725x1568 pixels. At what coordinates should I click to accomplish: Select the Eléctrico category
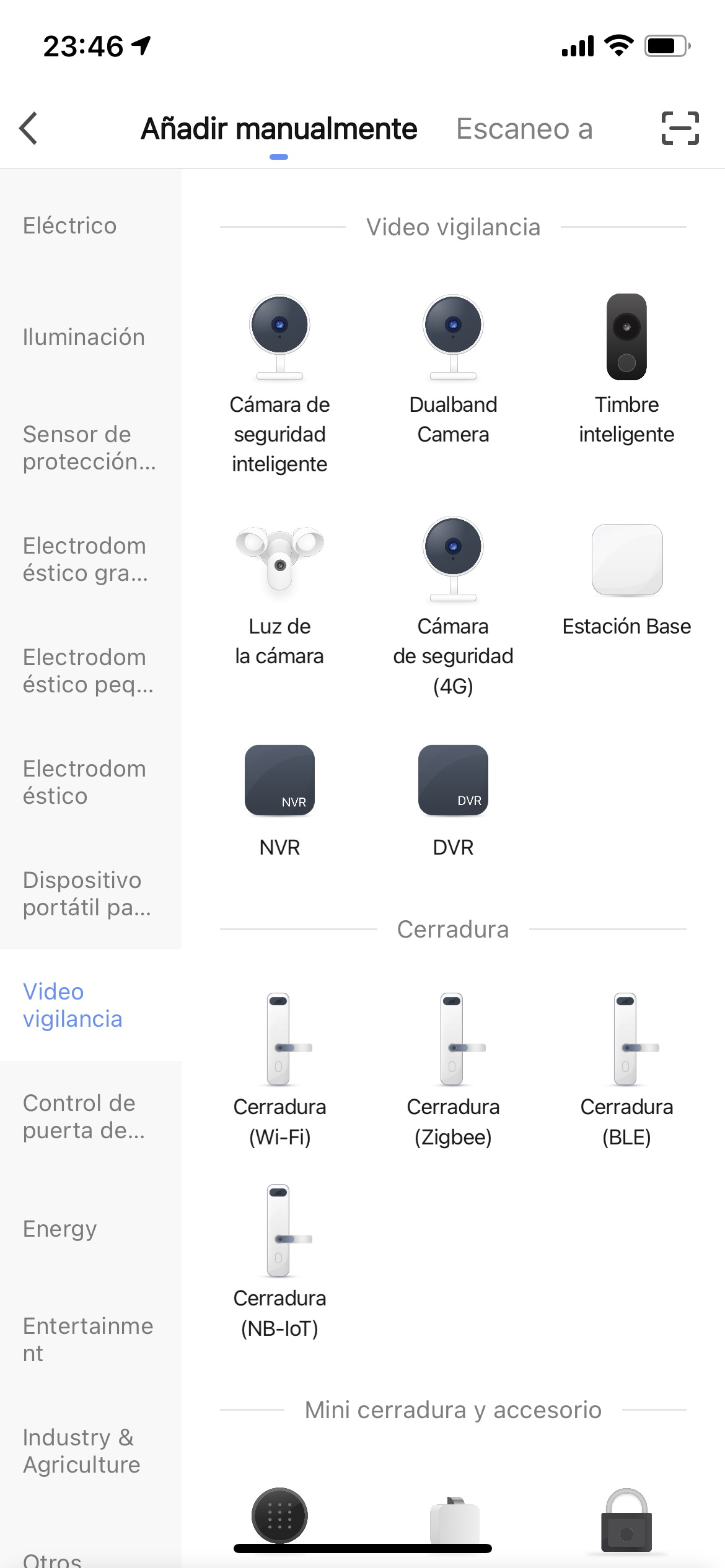tap(90, 225)
